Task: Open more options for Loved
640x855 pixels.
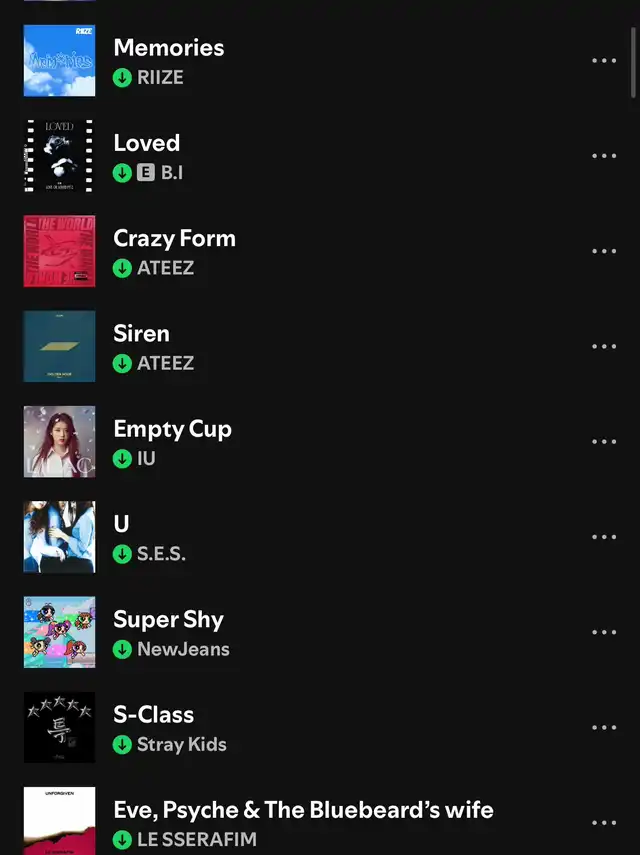Action: 604,156
